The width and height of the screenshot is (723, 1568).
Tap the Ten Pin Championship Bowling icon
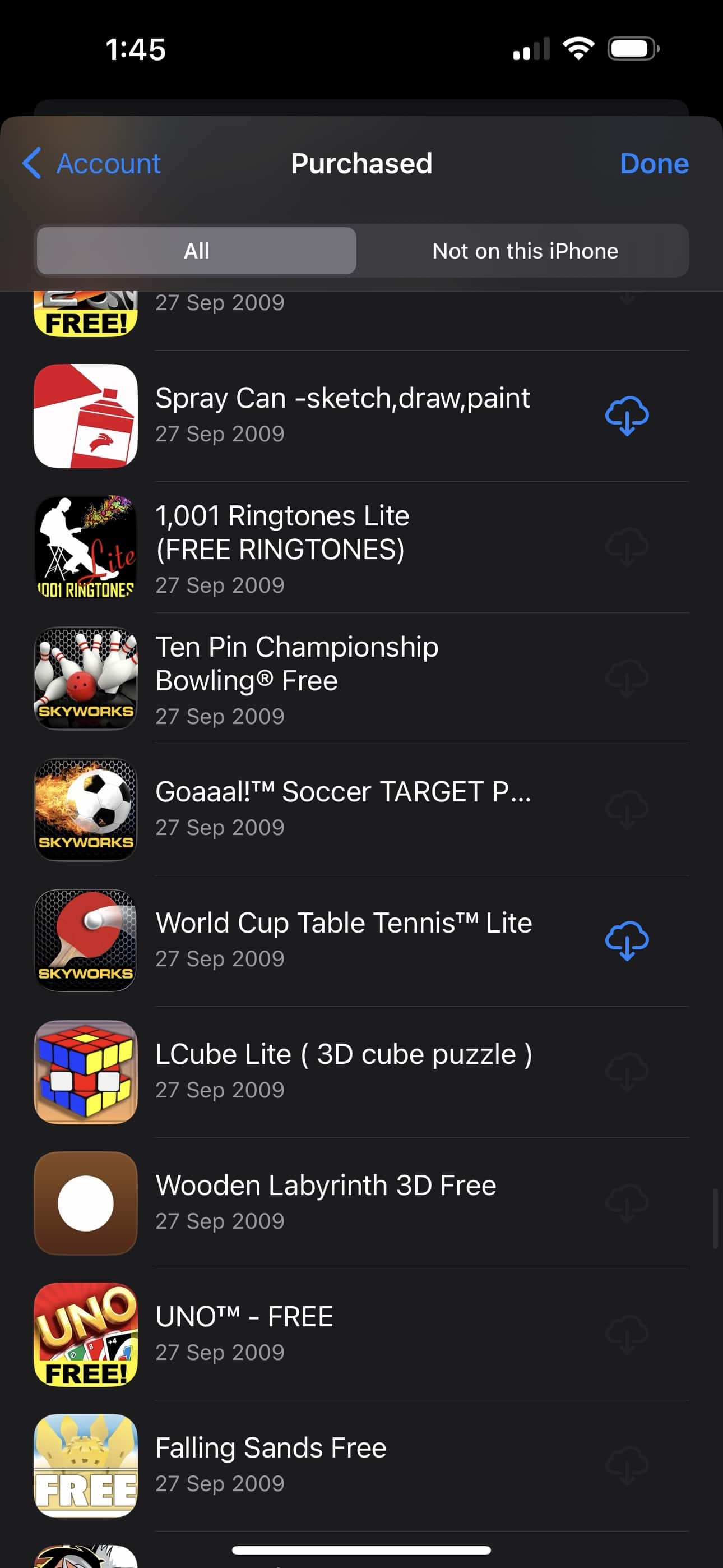pyautogui.click(x=85, y=679)
